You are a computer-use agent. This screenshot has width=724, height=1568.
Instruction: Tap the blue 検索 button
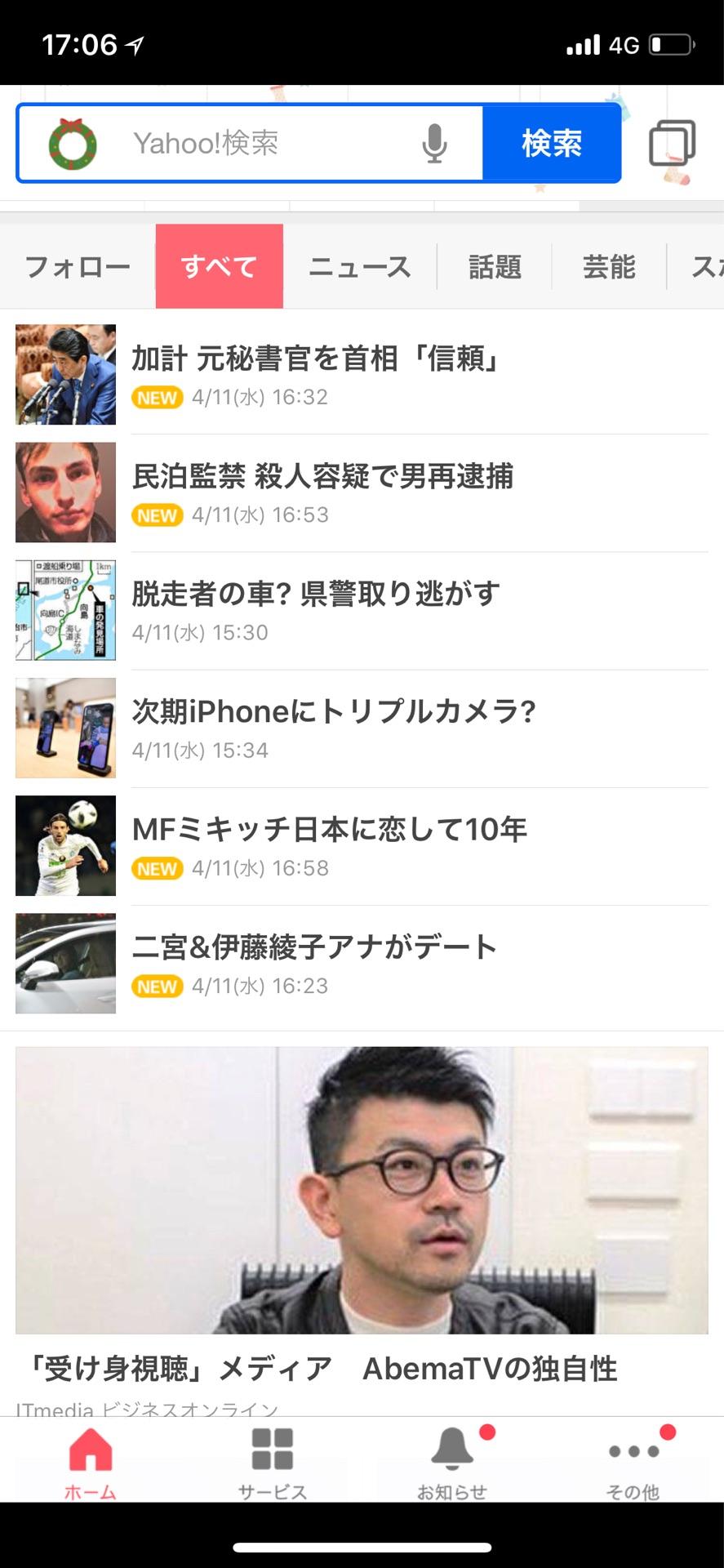pos(552,144)
